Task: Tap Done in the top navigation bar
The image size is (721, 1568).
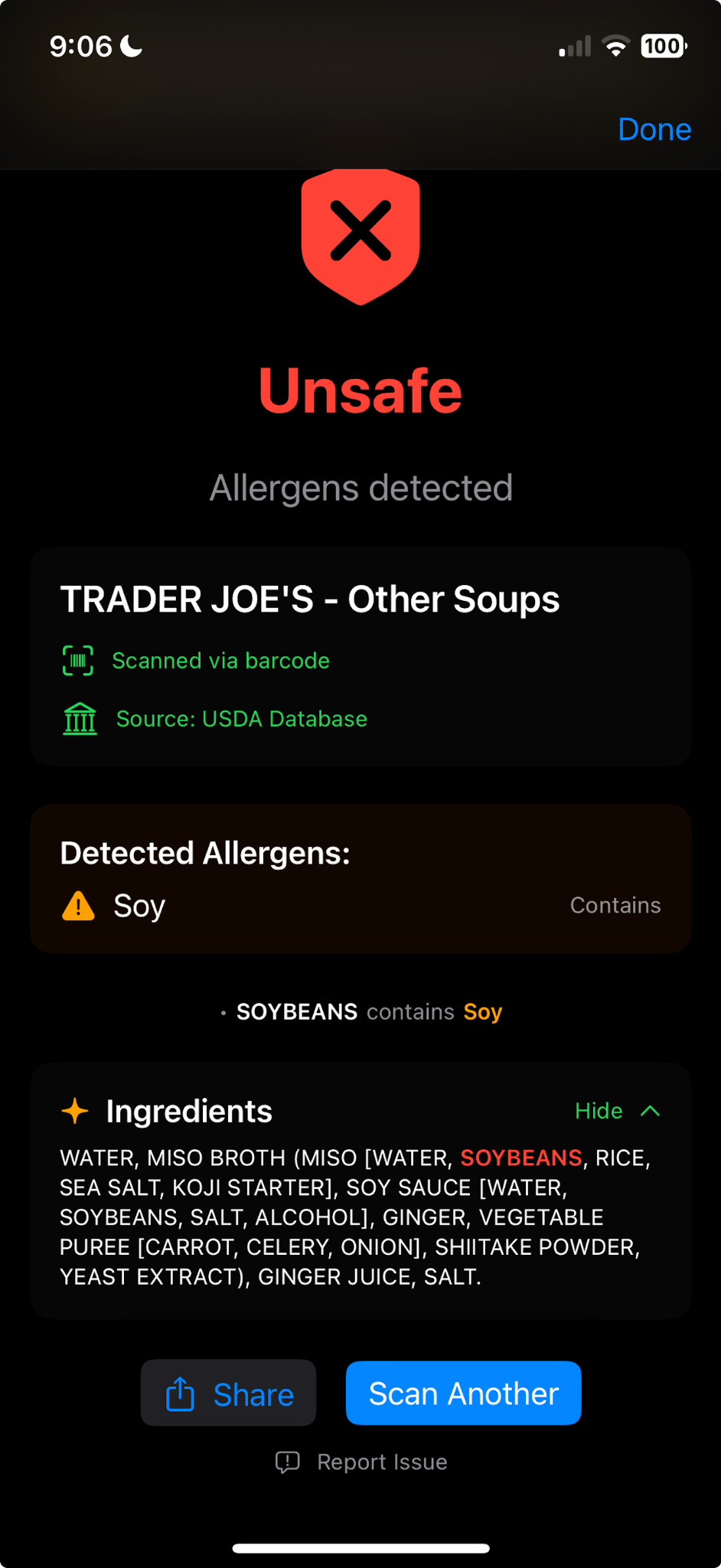Action: (x=654, y=129)
